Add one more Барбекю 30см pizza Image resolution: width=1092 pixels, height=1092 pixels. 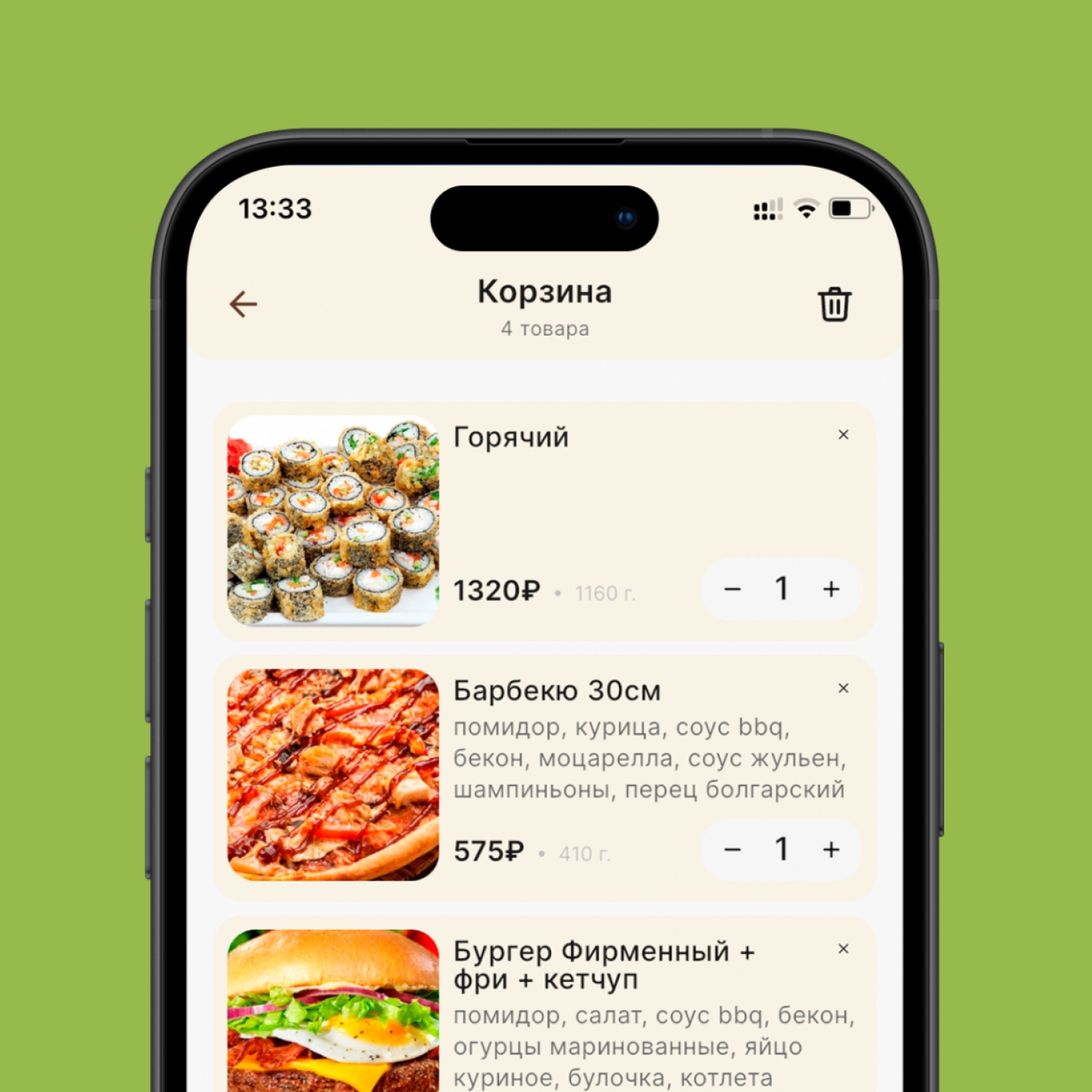[831, 850]
